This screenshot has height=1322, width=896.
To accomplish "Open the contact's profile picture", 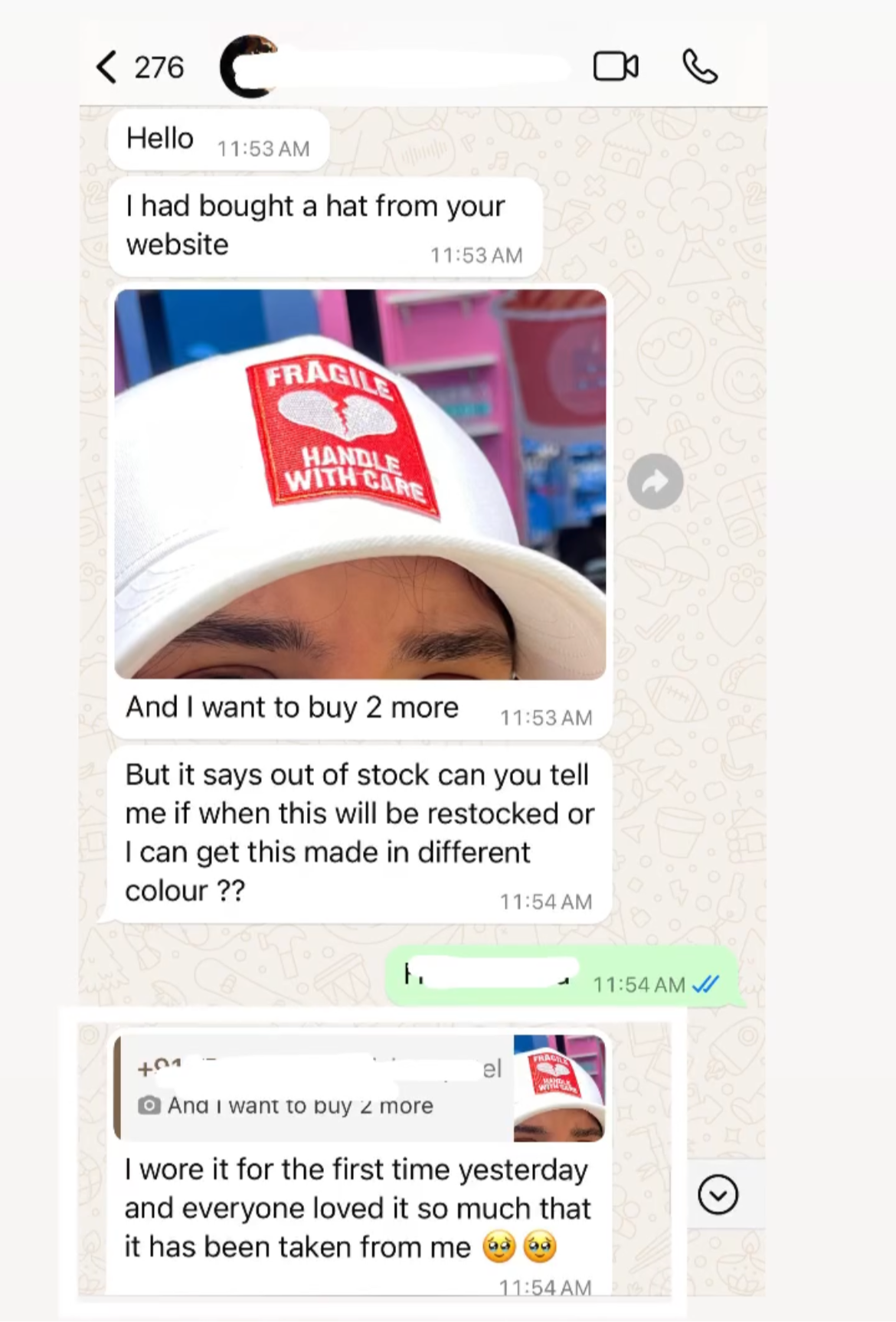I will [x=248, y=67].
